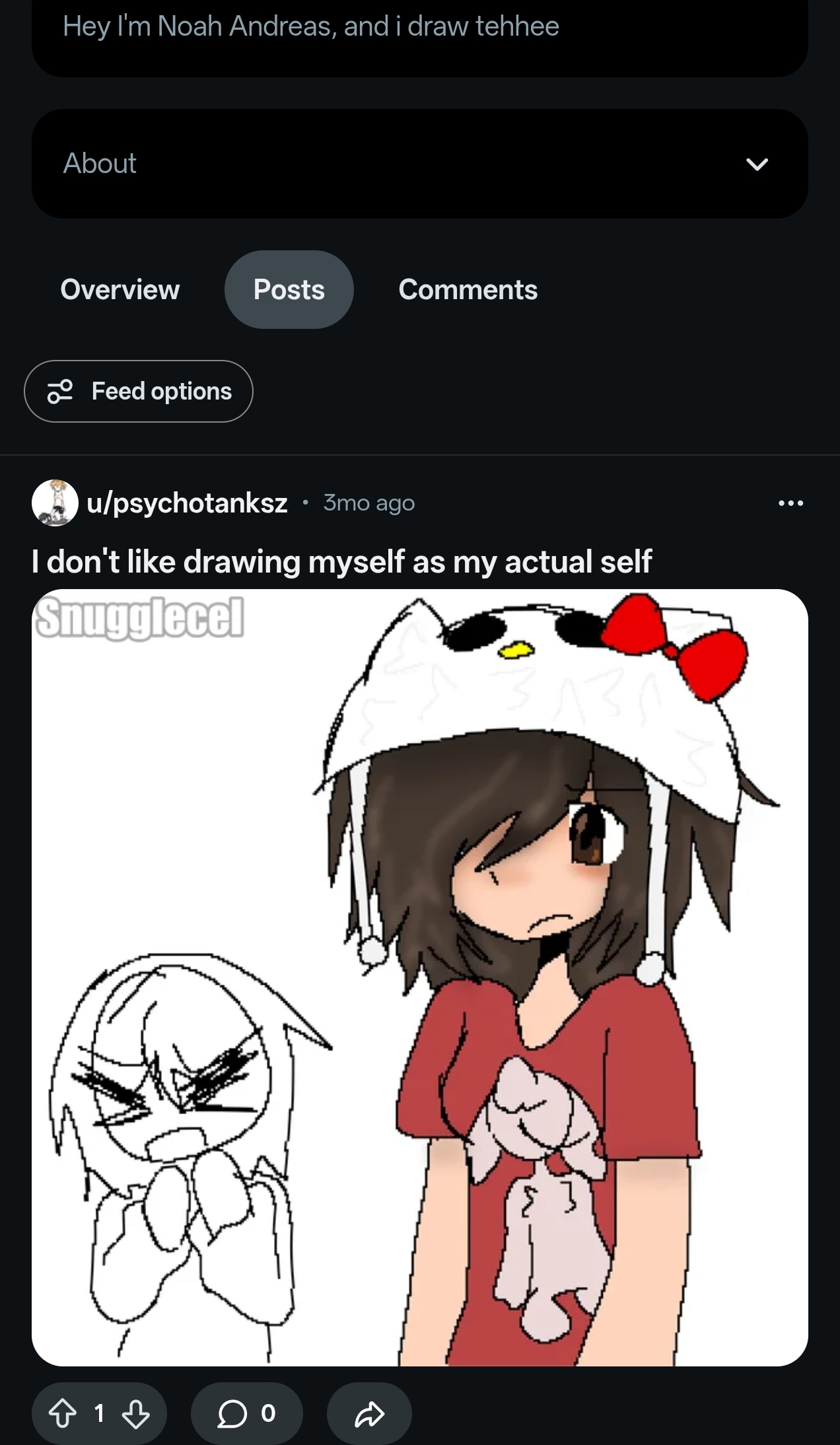Screen dimensions: 840x1445
Task: Switch to the Comments tab
Action: (x=468, y=289)
